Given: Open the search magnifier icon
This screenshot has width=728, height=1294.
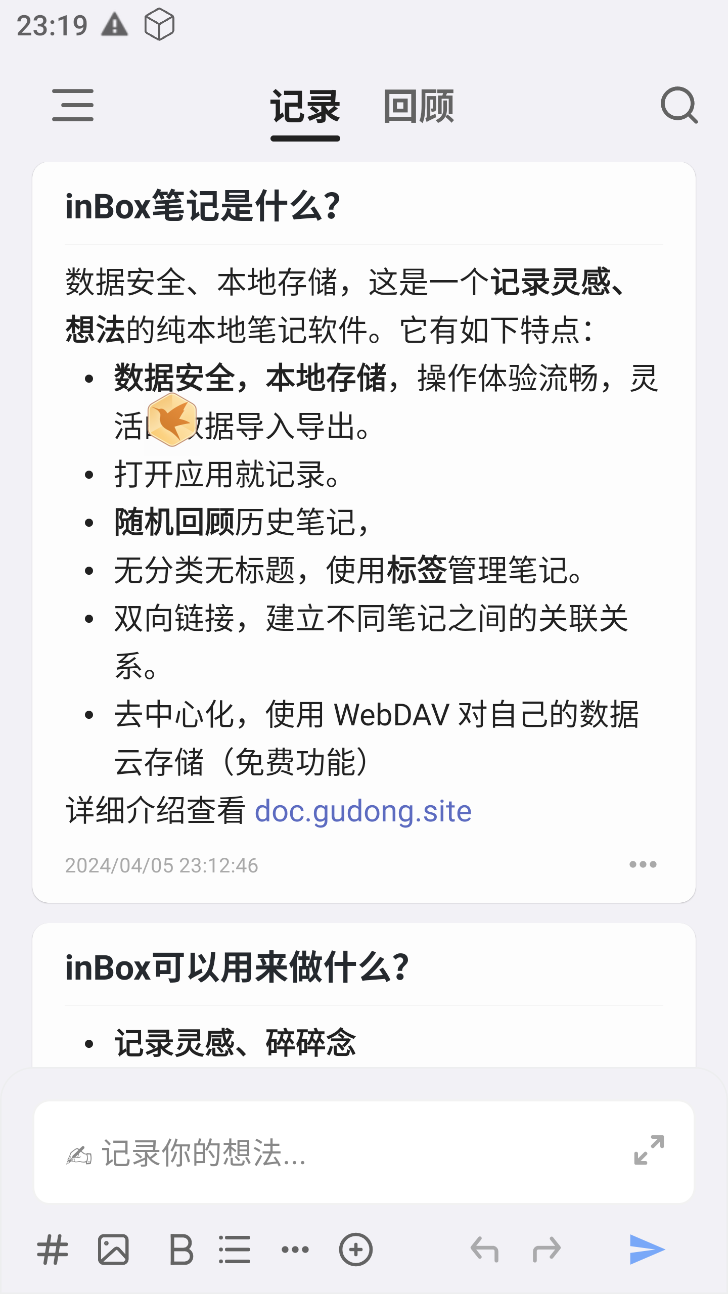Looking at the screenshot, I should pos(679,105).
